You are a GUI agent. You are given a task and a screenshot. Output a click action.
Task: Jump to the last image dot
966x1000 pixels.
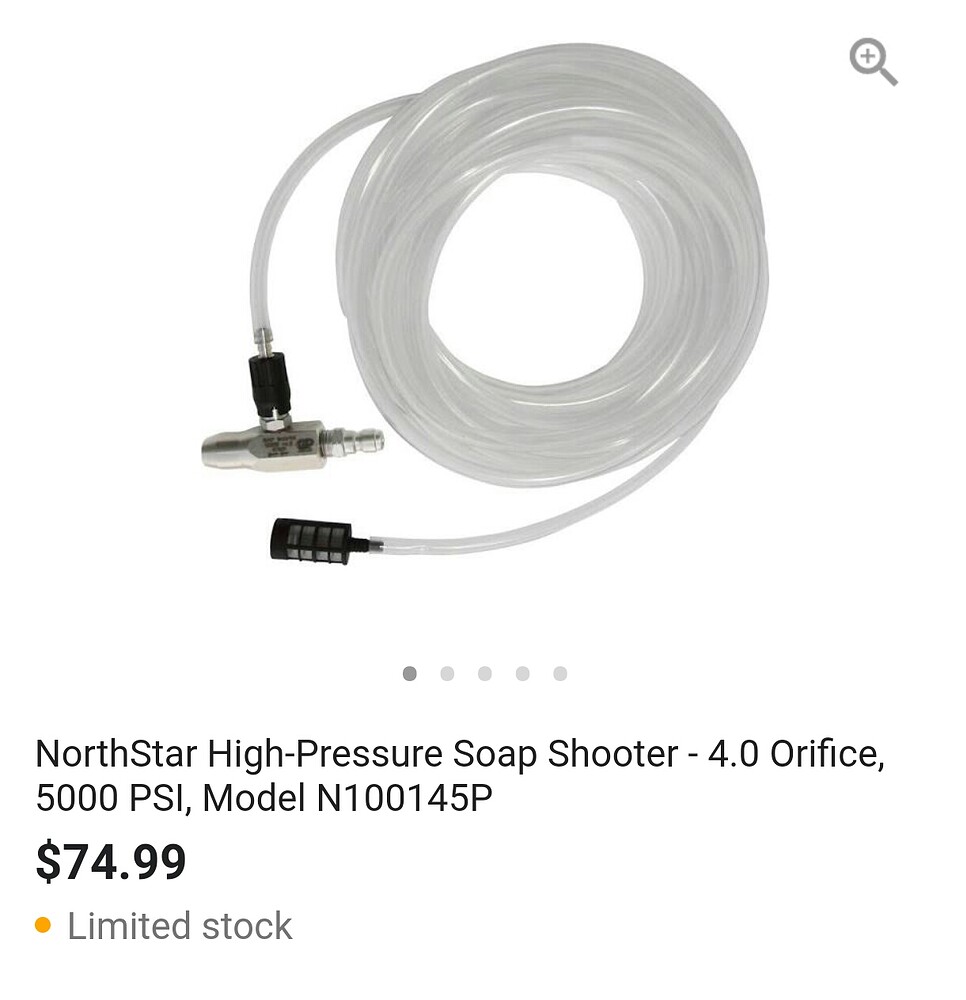(x=560, y=674)
